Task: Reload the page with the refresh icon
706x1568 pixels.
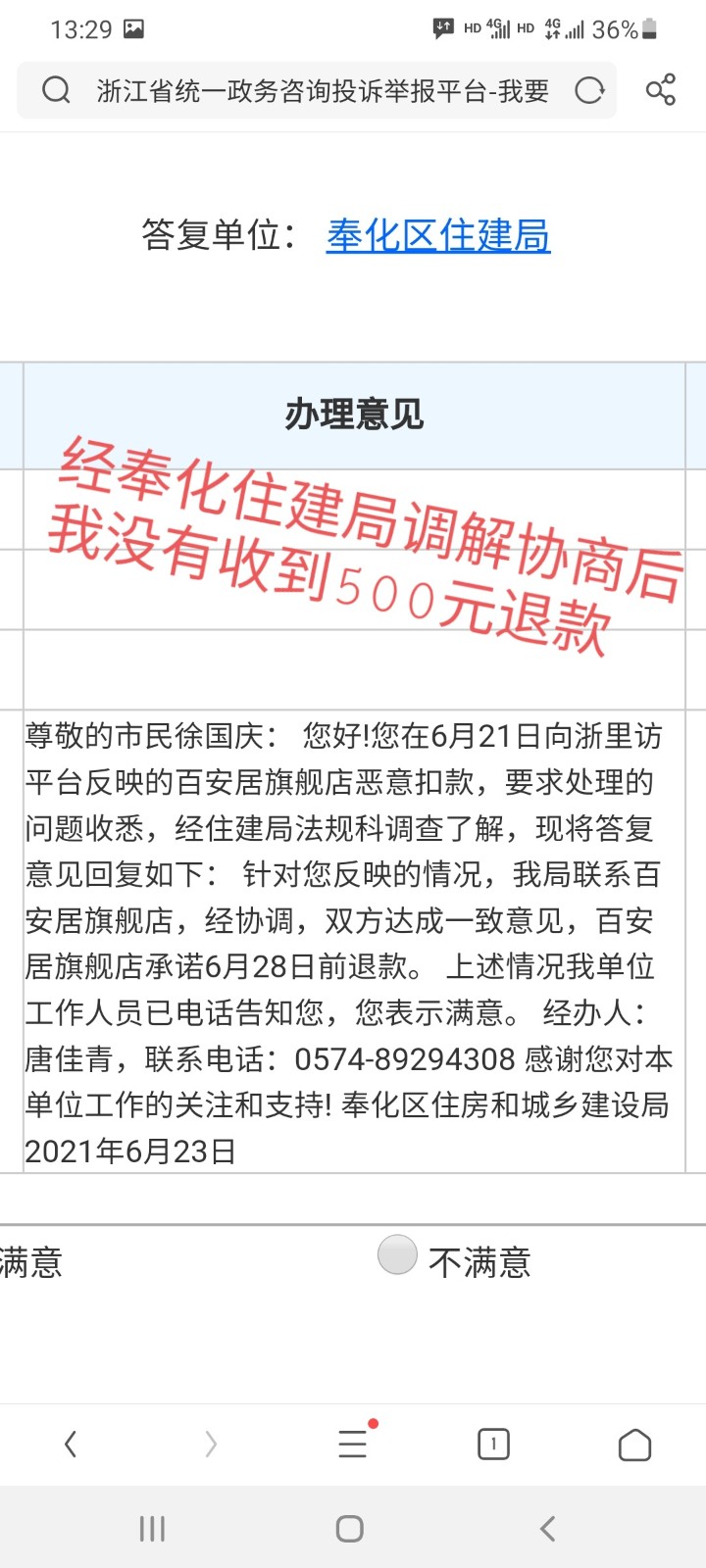Action: (x=589, y=91)
